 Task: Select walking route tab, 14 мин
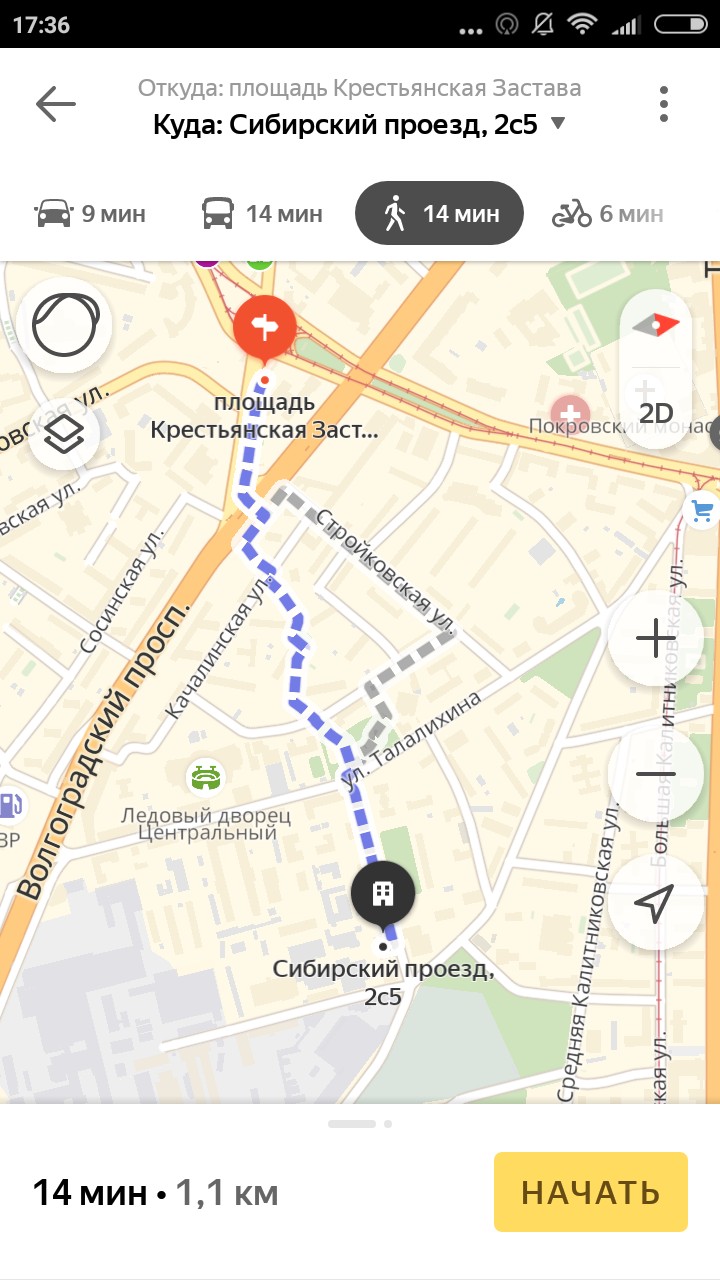[439, 213]
